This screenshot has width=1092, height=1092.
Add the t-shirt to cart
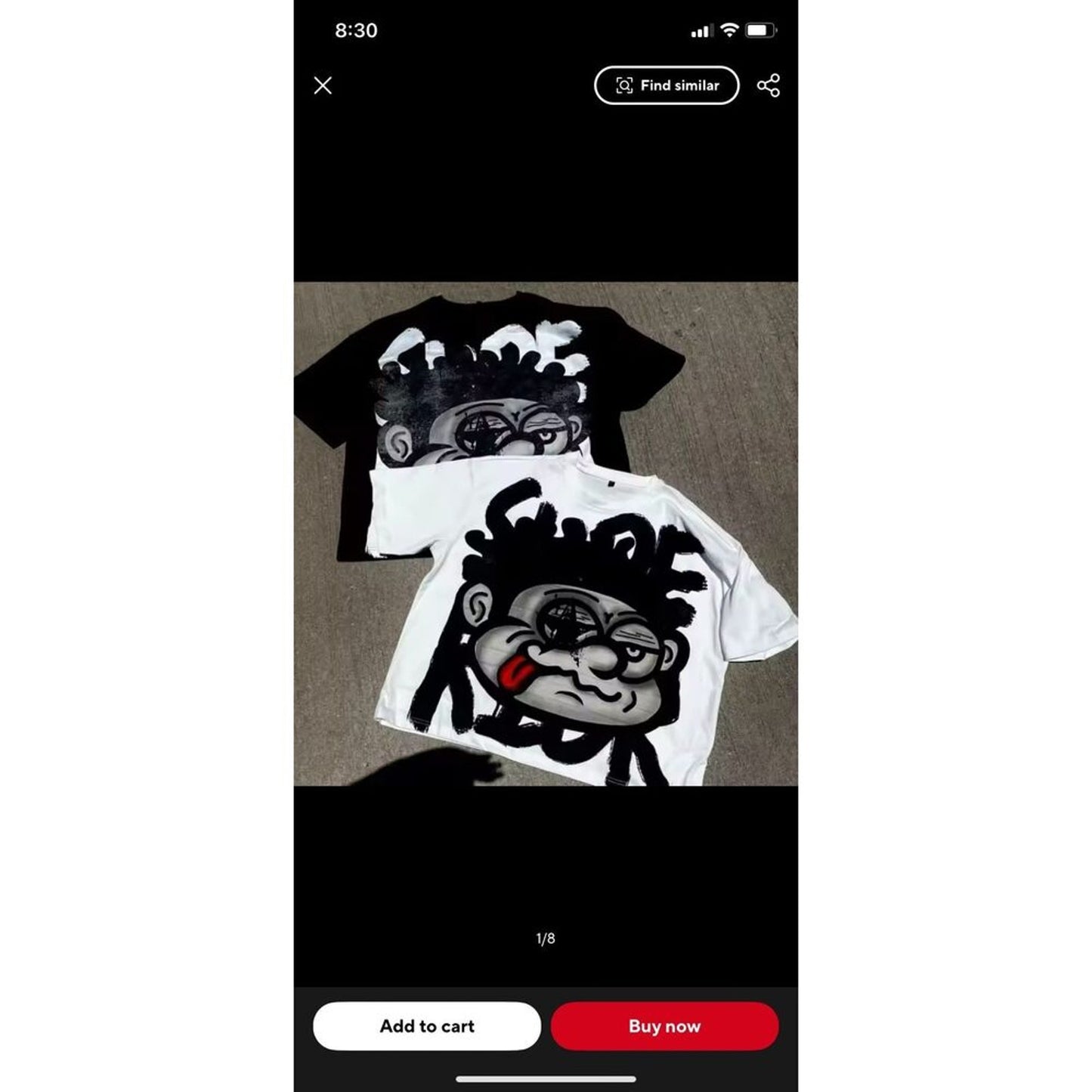427,1025
